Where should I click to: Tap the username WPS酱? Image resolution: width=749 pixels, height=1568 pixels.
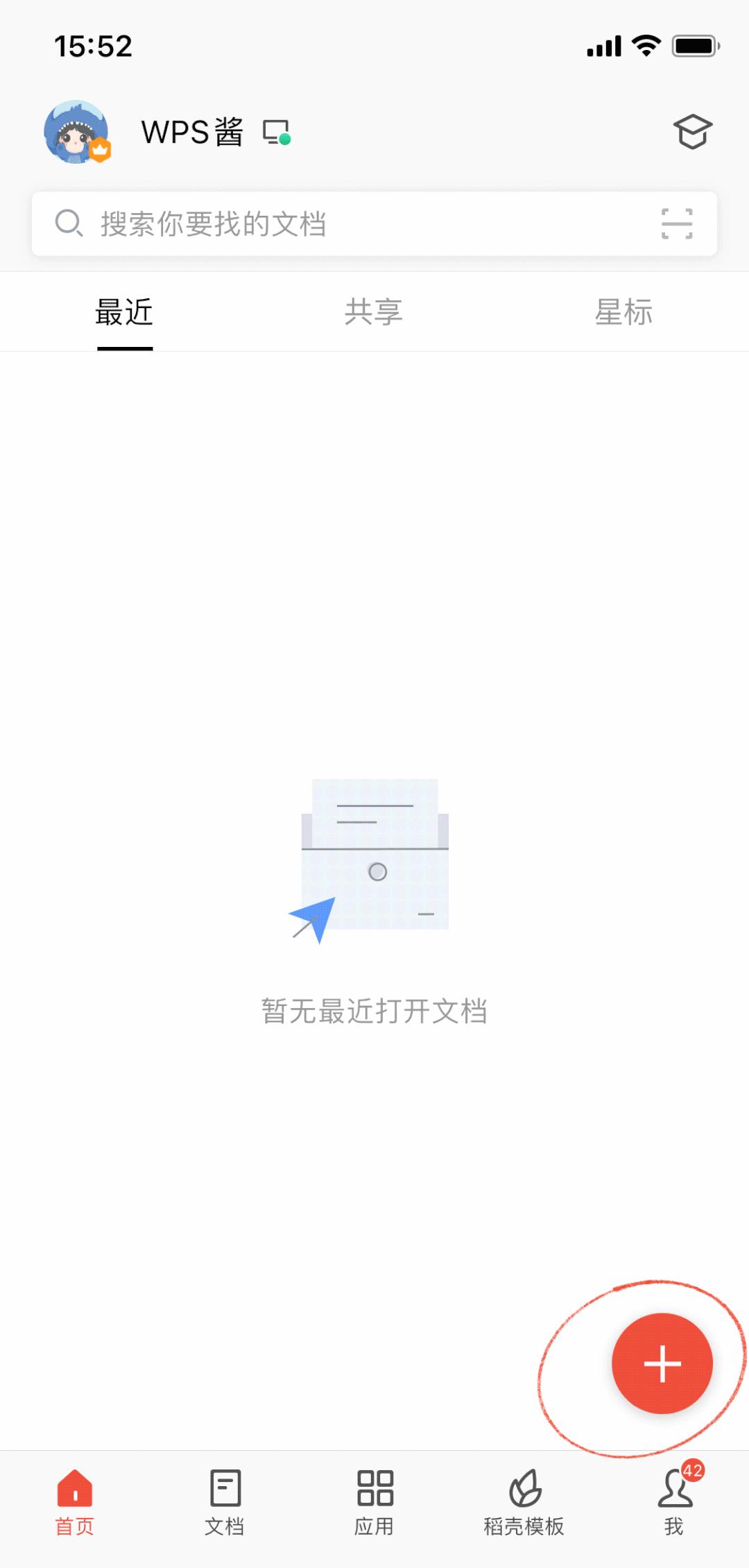pyautogui.click(x=191, y=132)
